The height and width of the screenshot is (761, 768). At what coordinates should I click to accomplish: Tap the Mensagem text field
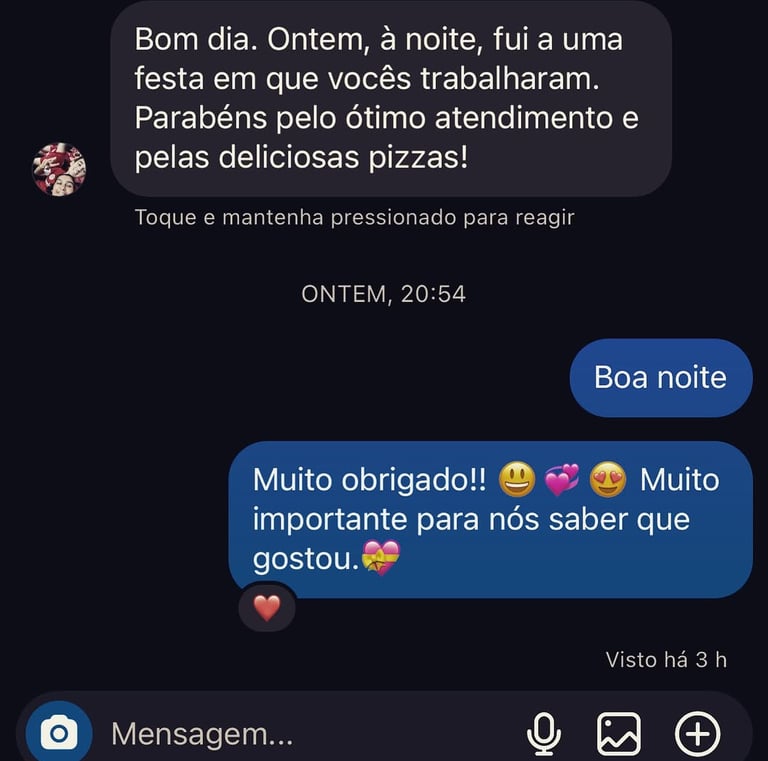click(x=300, y=734)
